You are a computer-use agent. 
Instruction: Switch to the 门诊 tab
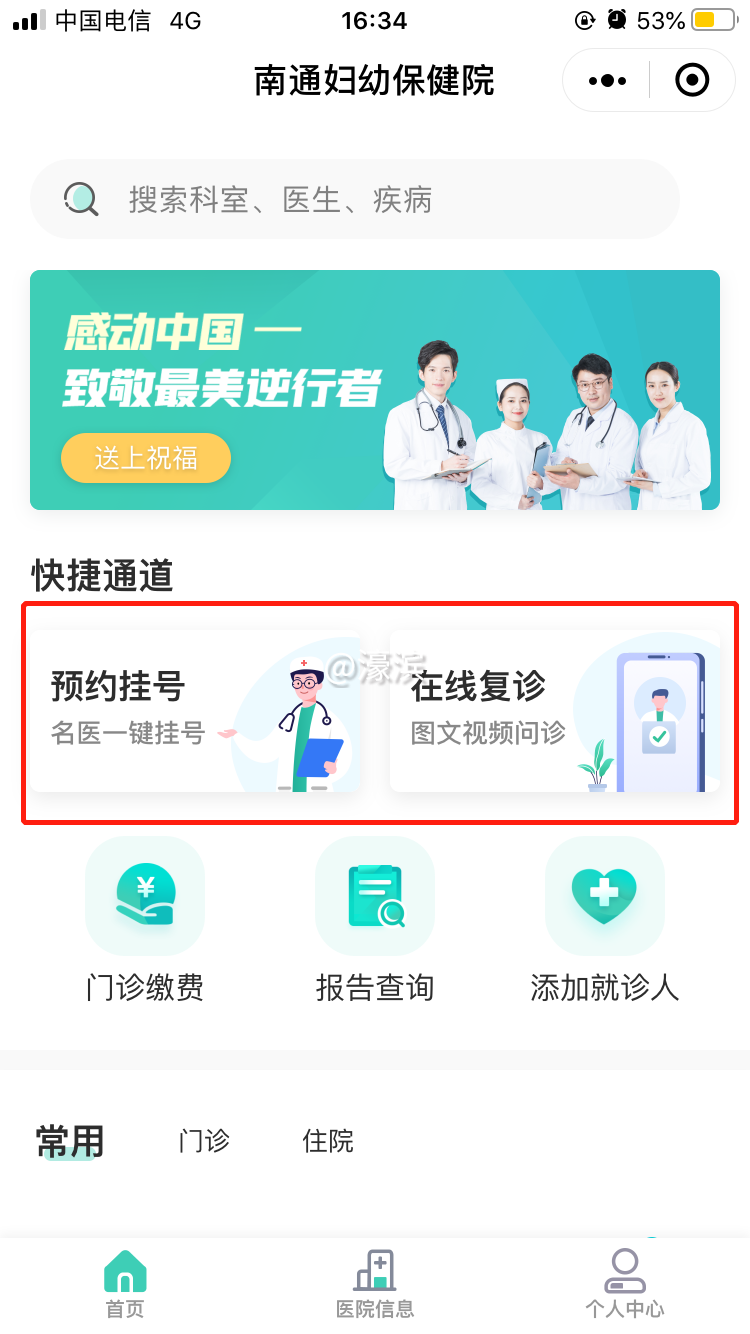click(204, 1141)
